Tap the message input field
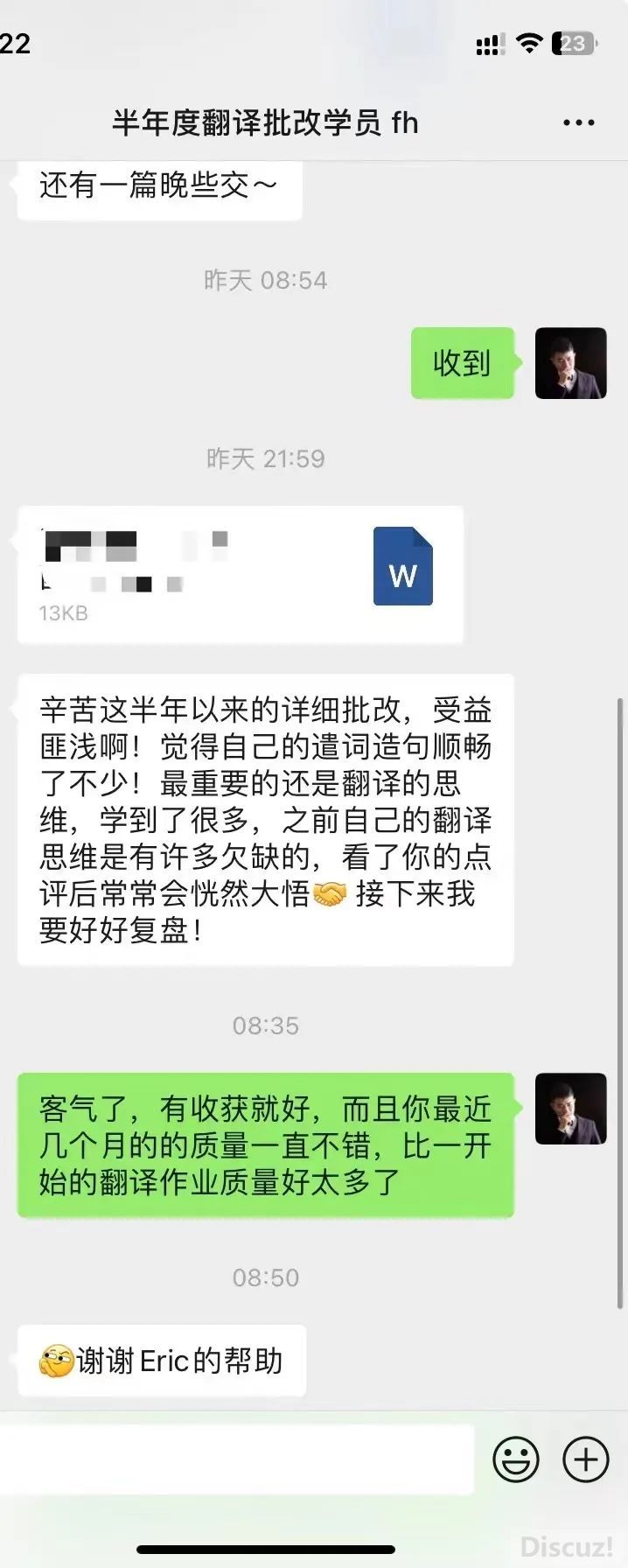The width and height of the screenshot is (628, 1568). (236, 1459)
